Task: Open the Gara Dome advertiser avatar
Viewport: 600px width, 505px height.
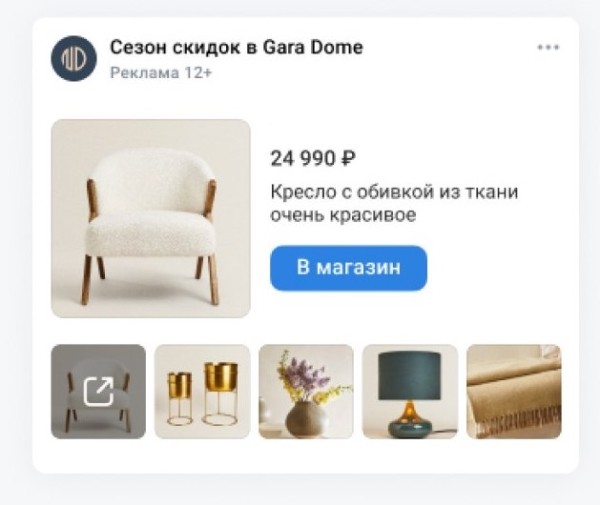Action: click(73, 59)
